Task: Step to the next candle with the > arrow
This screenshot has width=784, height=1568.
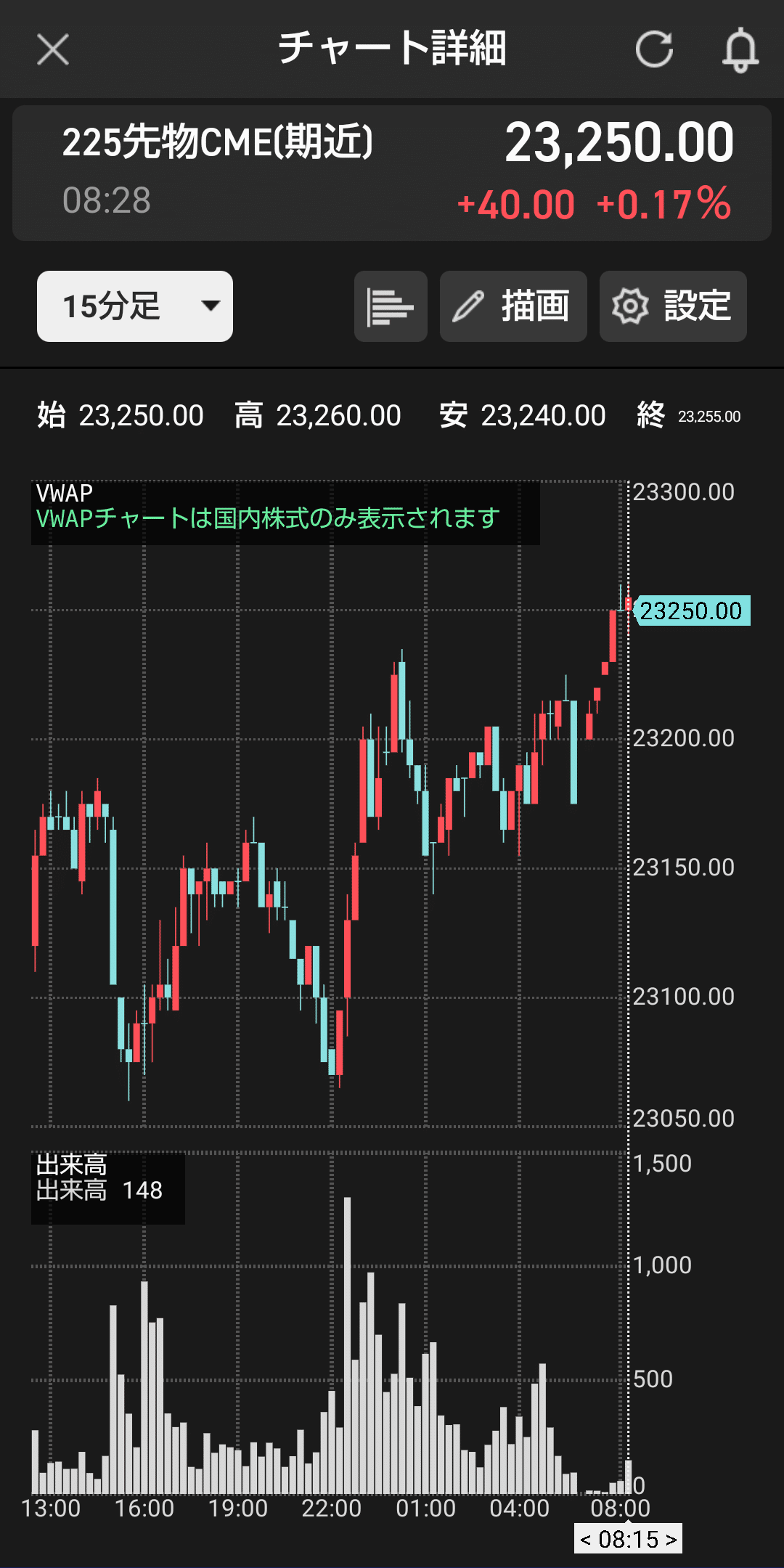Action: (671, 1539)
